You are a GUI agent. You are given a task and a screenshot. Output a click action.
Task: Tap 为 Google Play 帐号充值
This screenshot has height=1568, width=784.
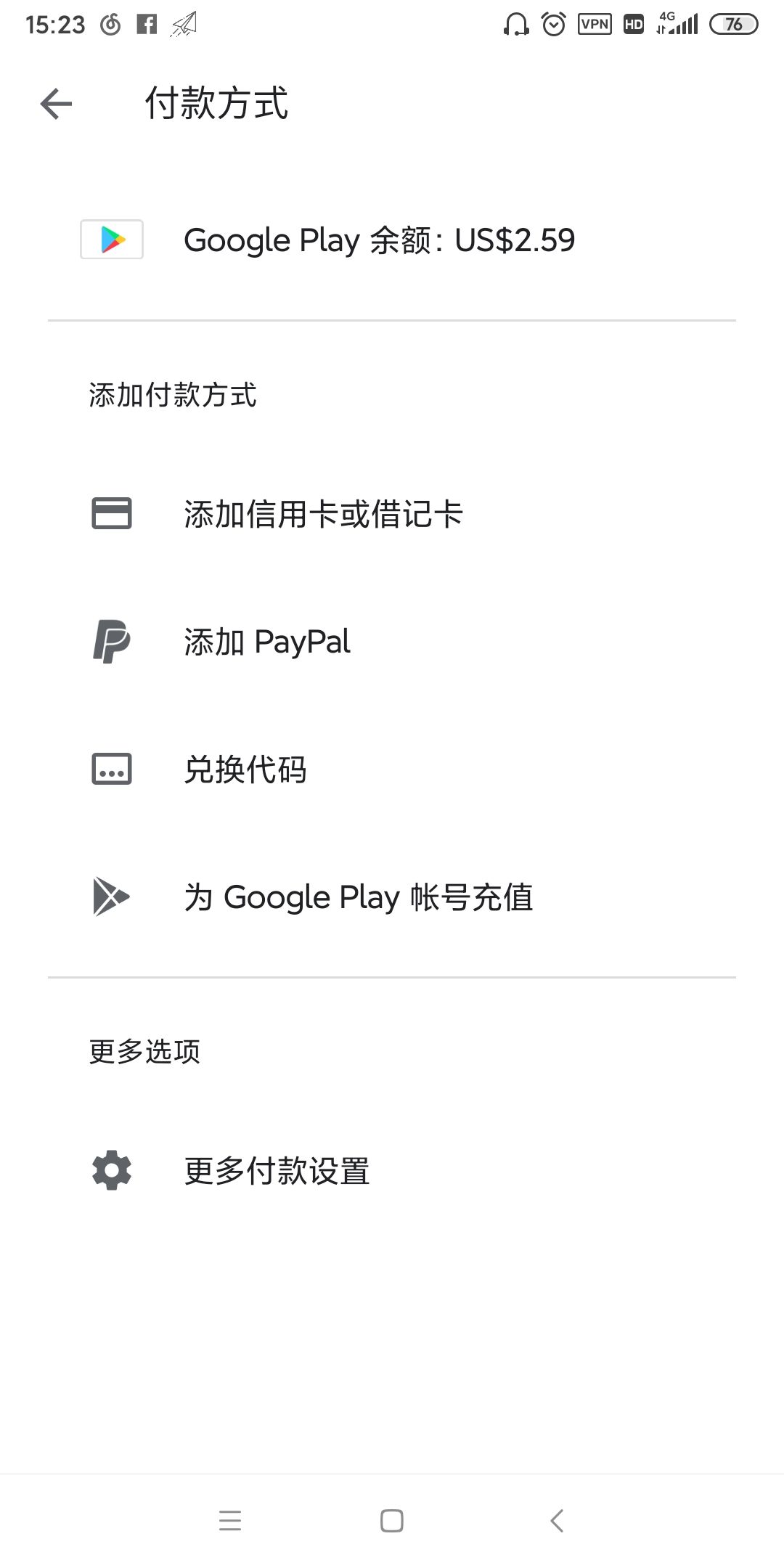tap(358, 897)
